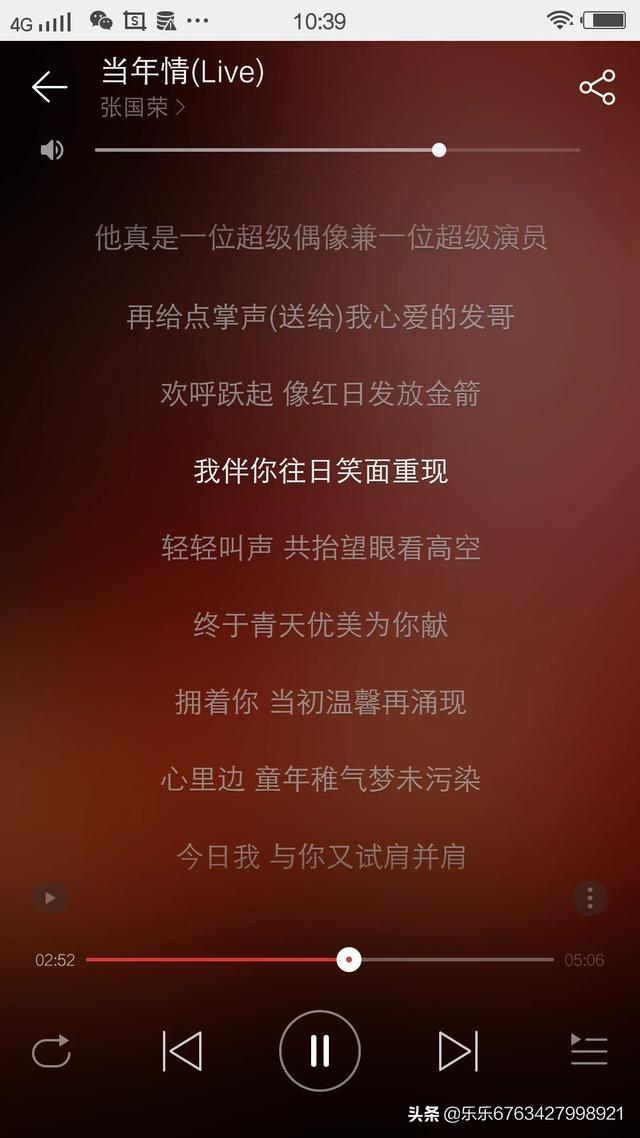Tap the playback progress bar knob
This screenshot has width=640, height=1138.
tap(349, 959)
